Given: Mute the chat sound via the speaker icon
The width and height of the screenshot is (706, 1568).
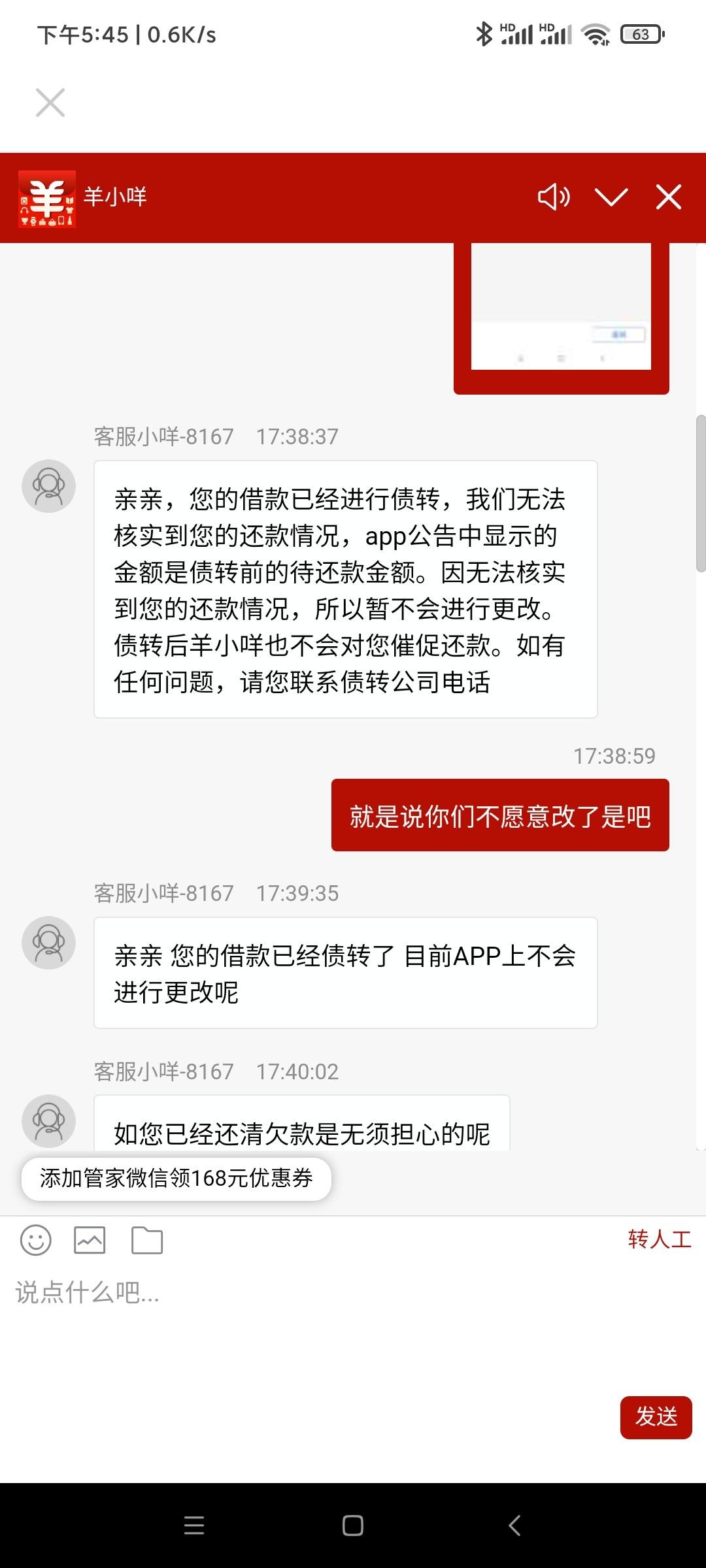Looking at the screenshot, I should tap(554, 197).
